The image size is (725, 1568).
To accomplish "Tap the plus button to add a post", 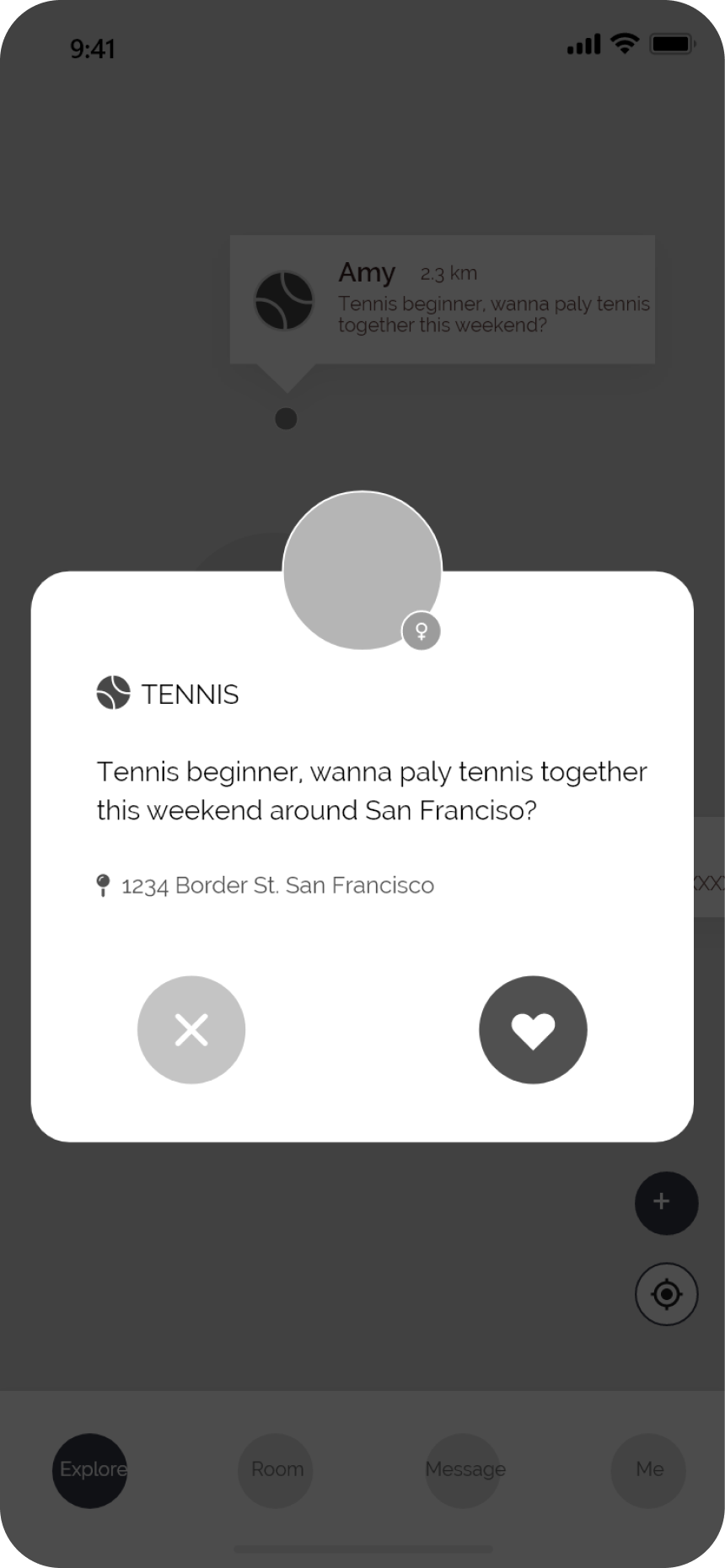I will [x=666, y=1203].
